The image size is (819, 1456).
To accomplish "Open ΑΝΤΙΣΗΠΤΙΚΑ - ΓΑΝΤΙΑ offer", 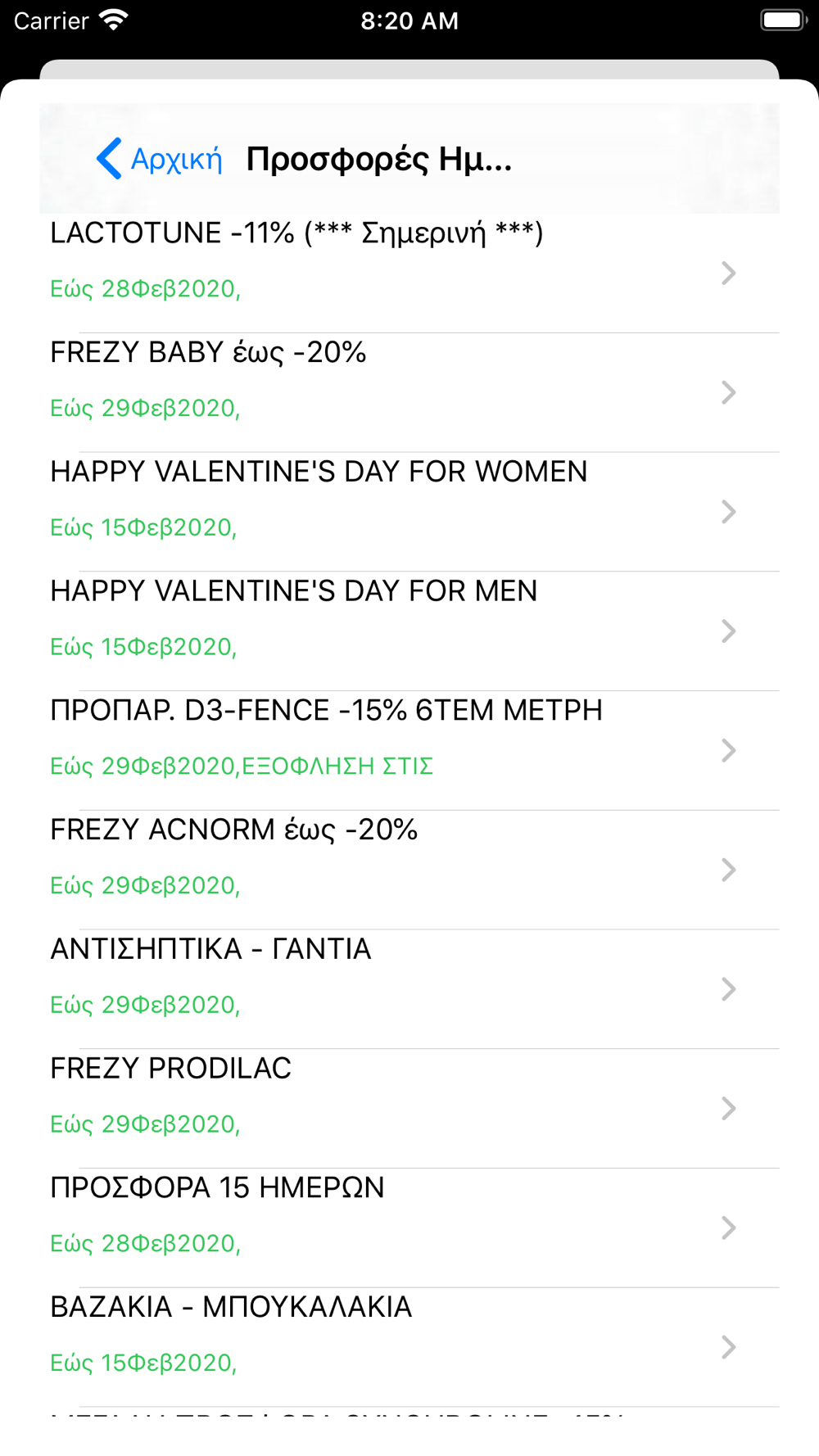I will pos(409,989).
